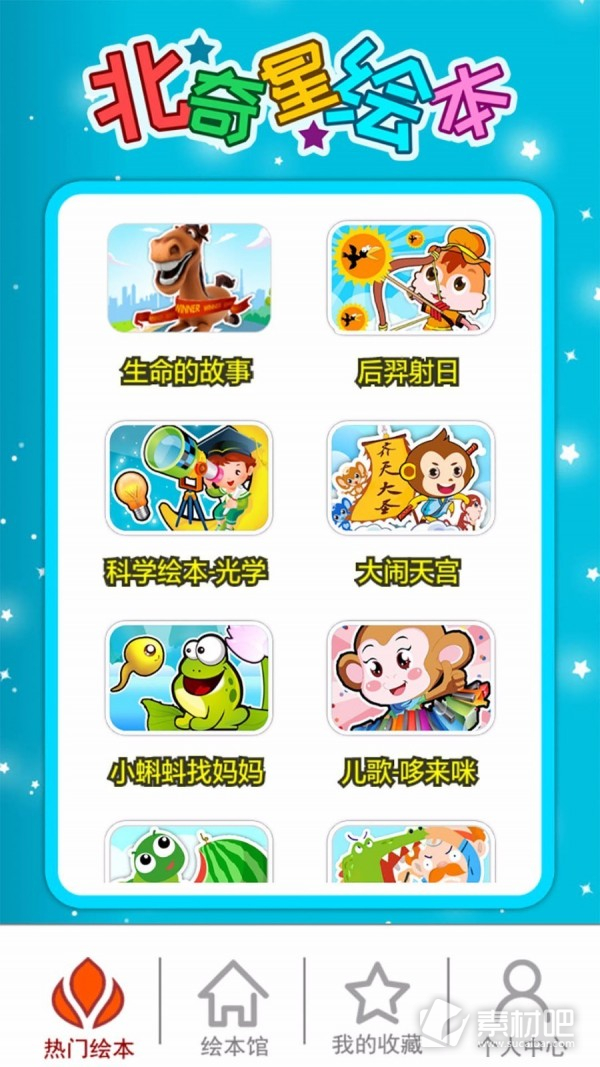Image resolution: width=600 pixels, height=1067 pixels.
Task: Open 我的收藏 favorites tab
Action: click(377, 1006)
